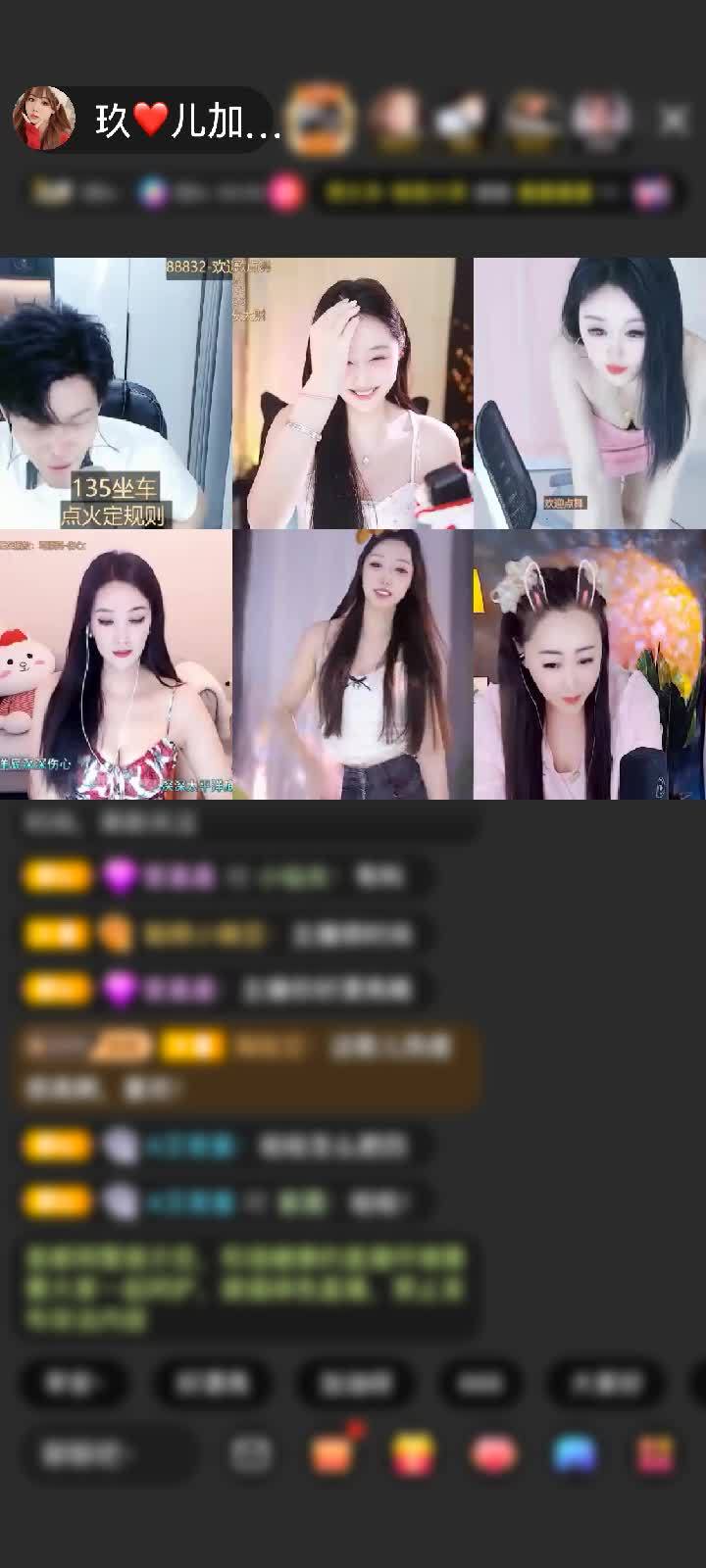Close the live stream room
Screen dimensions: 706x1568
click(x=674, y=120)
